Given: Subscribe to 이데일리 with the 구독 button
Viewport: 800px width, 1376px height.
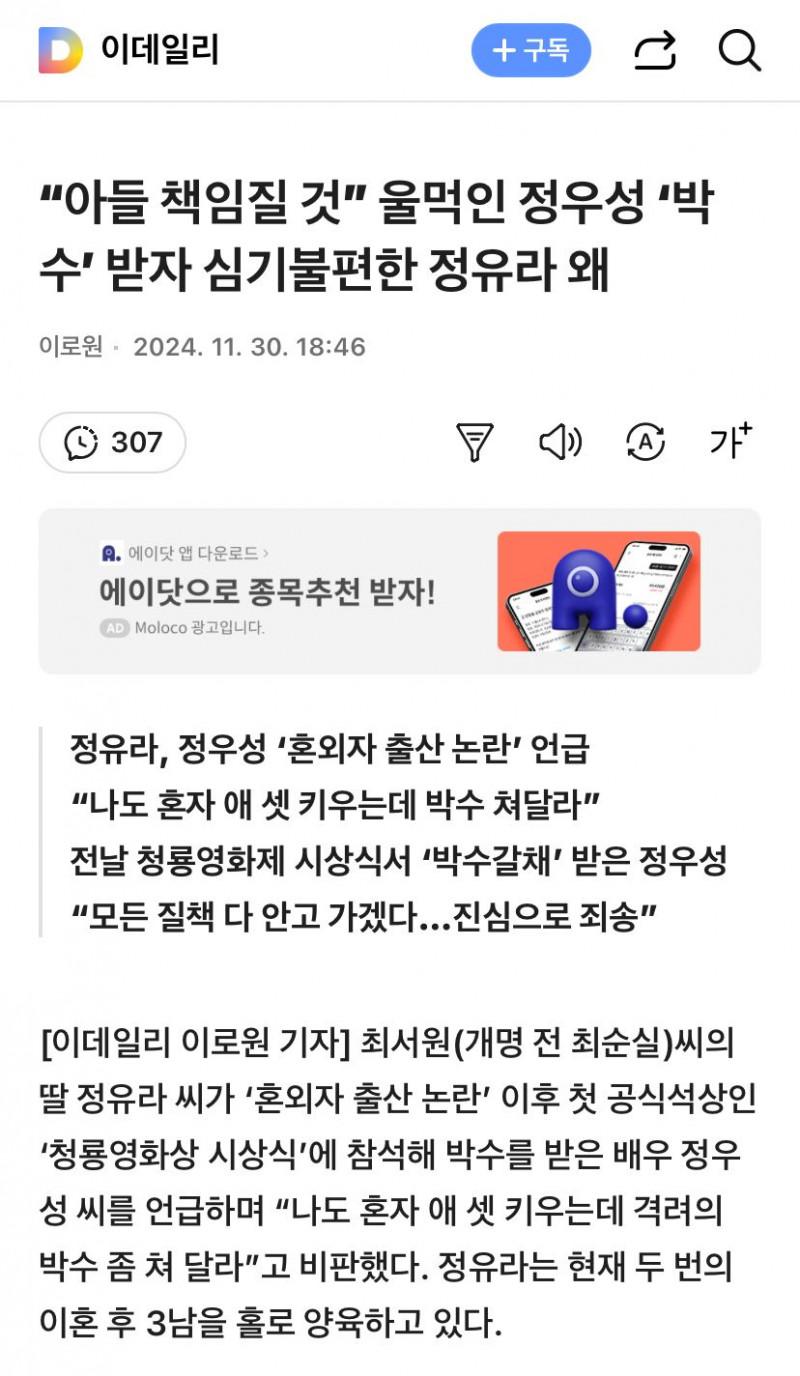Looking at the screenshot, I should coord(531,50).
